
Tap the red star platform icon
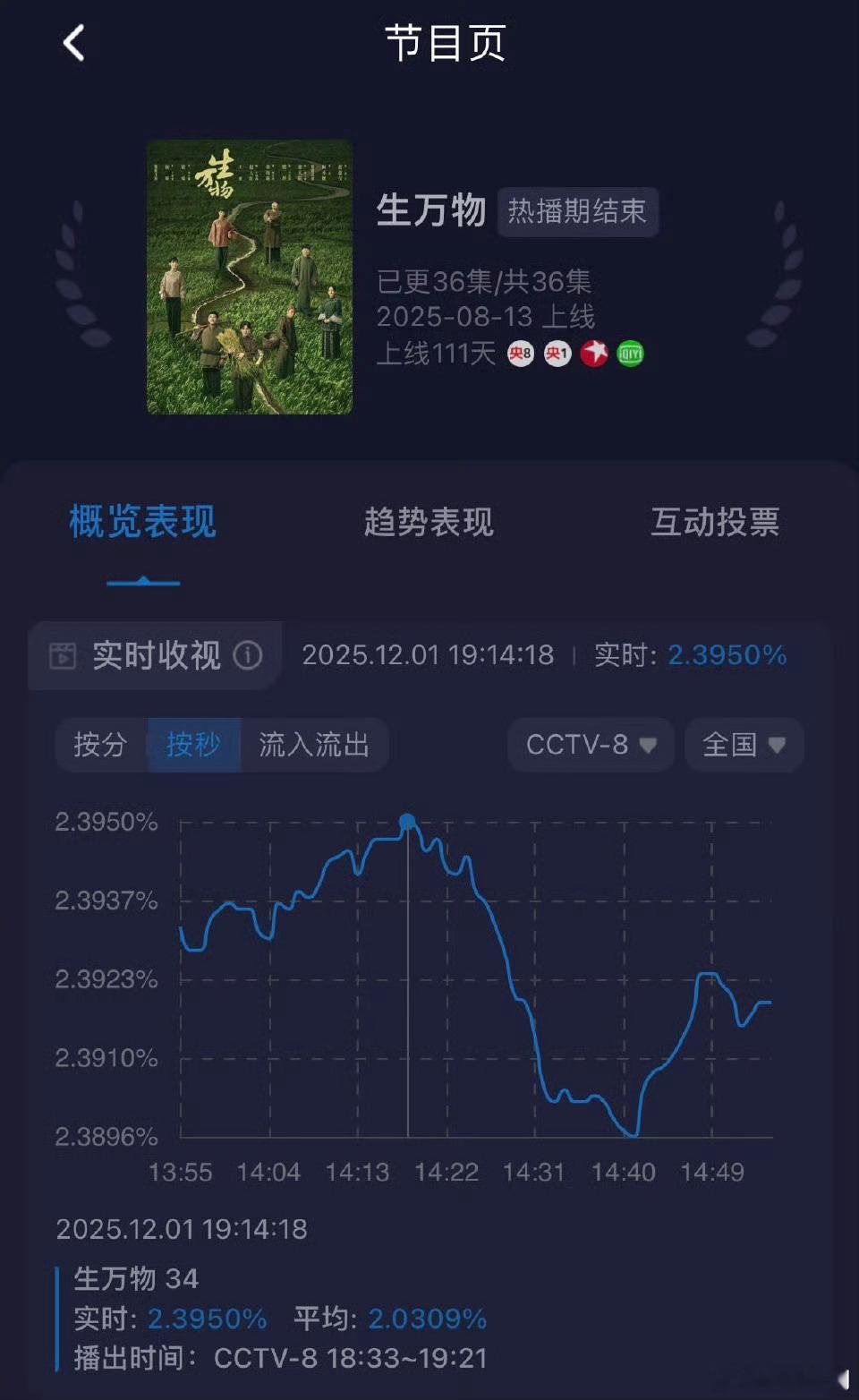[593, 354]
